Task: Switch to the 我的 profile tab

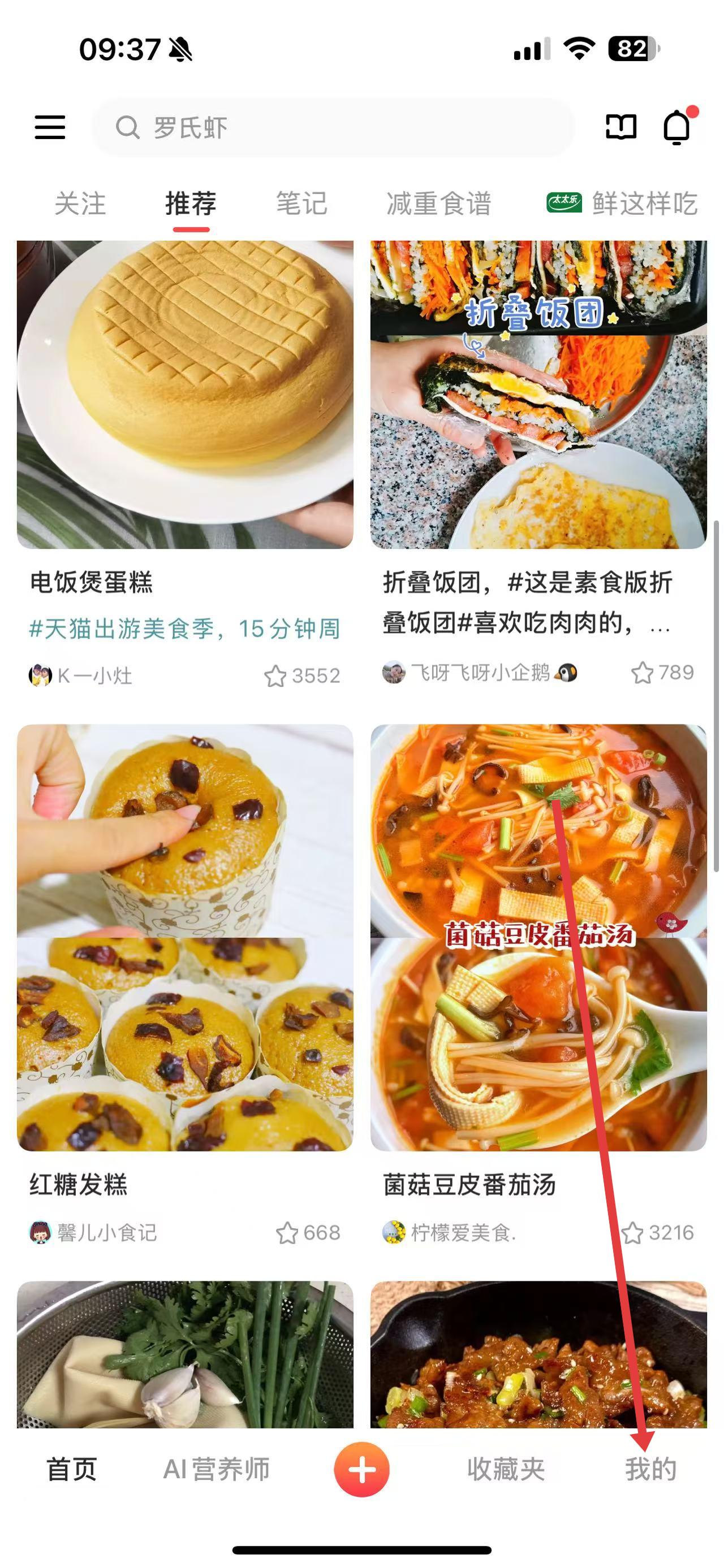Action: [650, 1470]
